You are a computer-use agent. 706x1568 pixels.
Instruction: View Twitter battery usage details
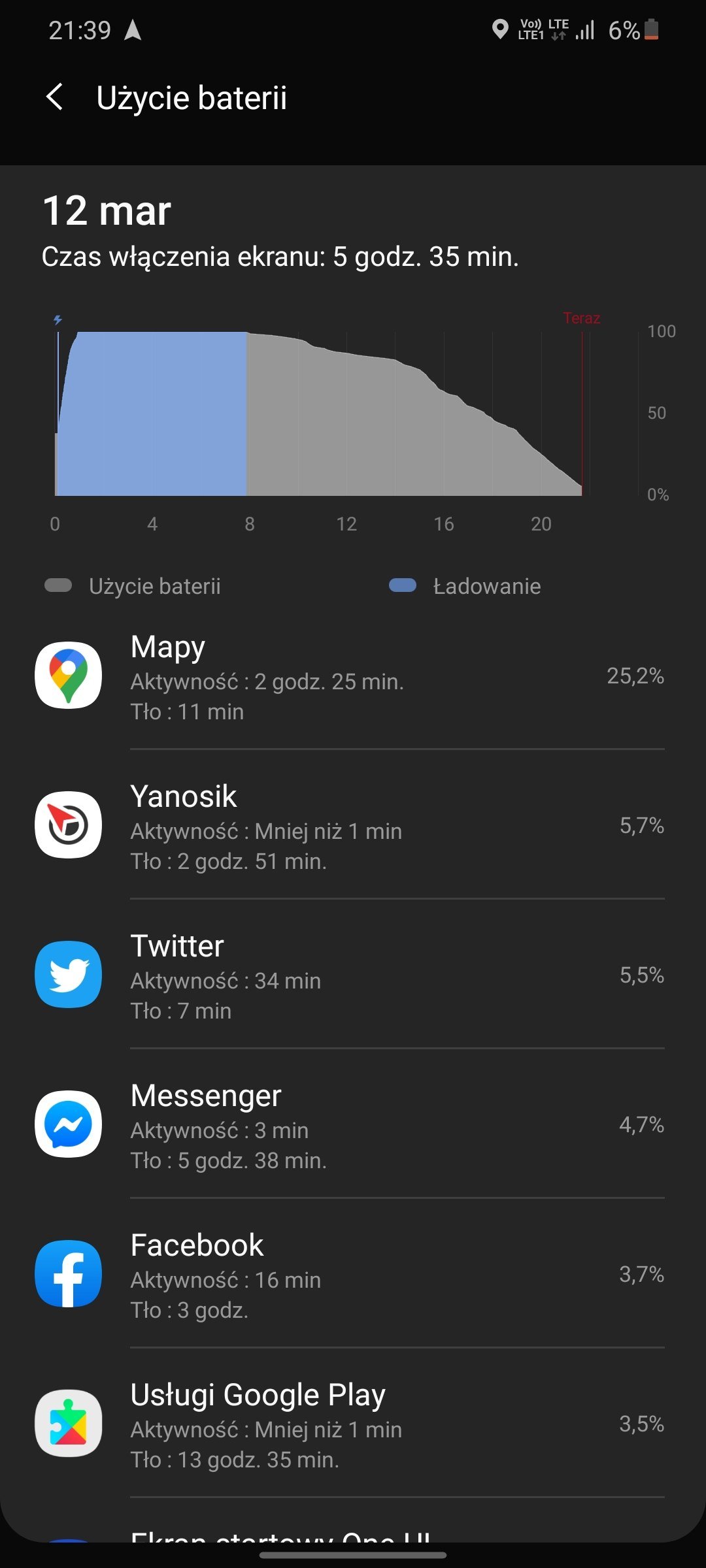tap(353, 975)
